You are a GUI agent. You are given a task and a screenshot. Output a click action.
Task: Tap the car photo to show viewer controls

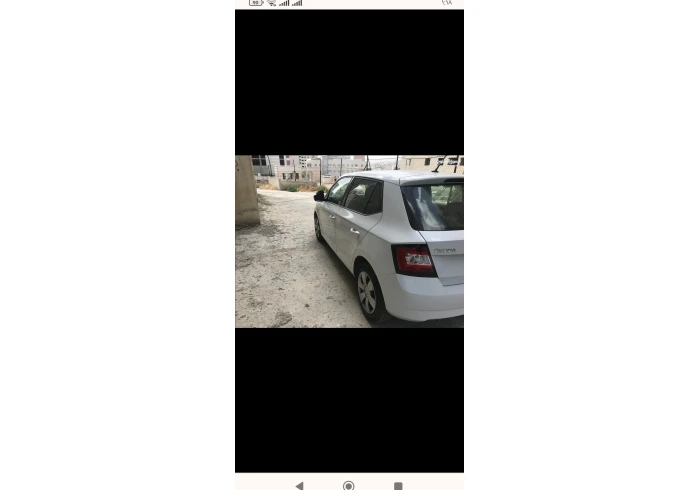[349, 241]
